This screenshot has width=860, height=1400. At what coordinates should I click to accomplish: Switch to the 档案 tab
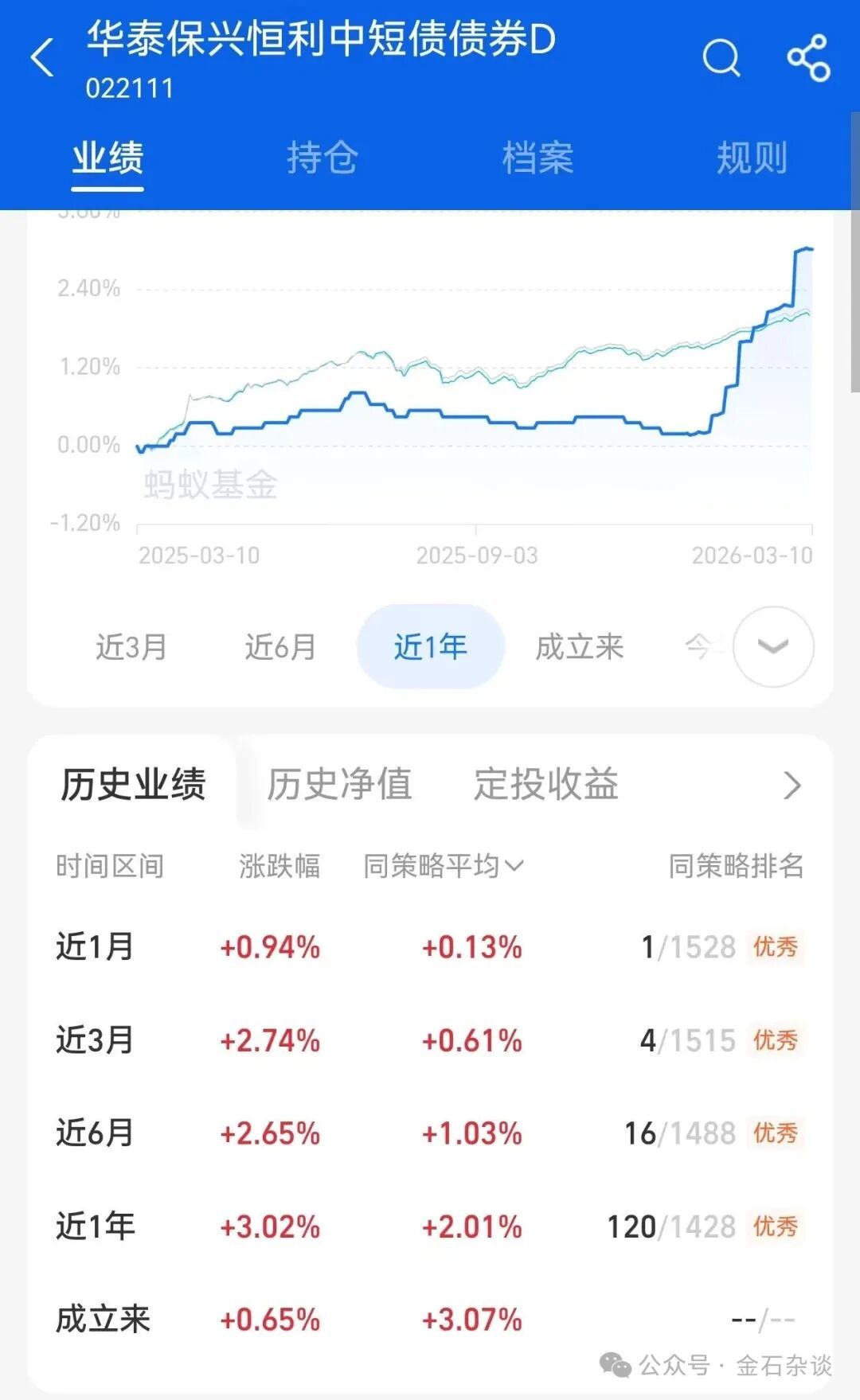[x=537, y=157]
